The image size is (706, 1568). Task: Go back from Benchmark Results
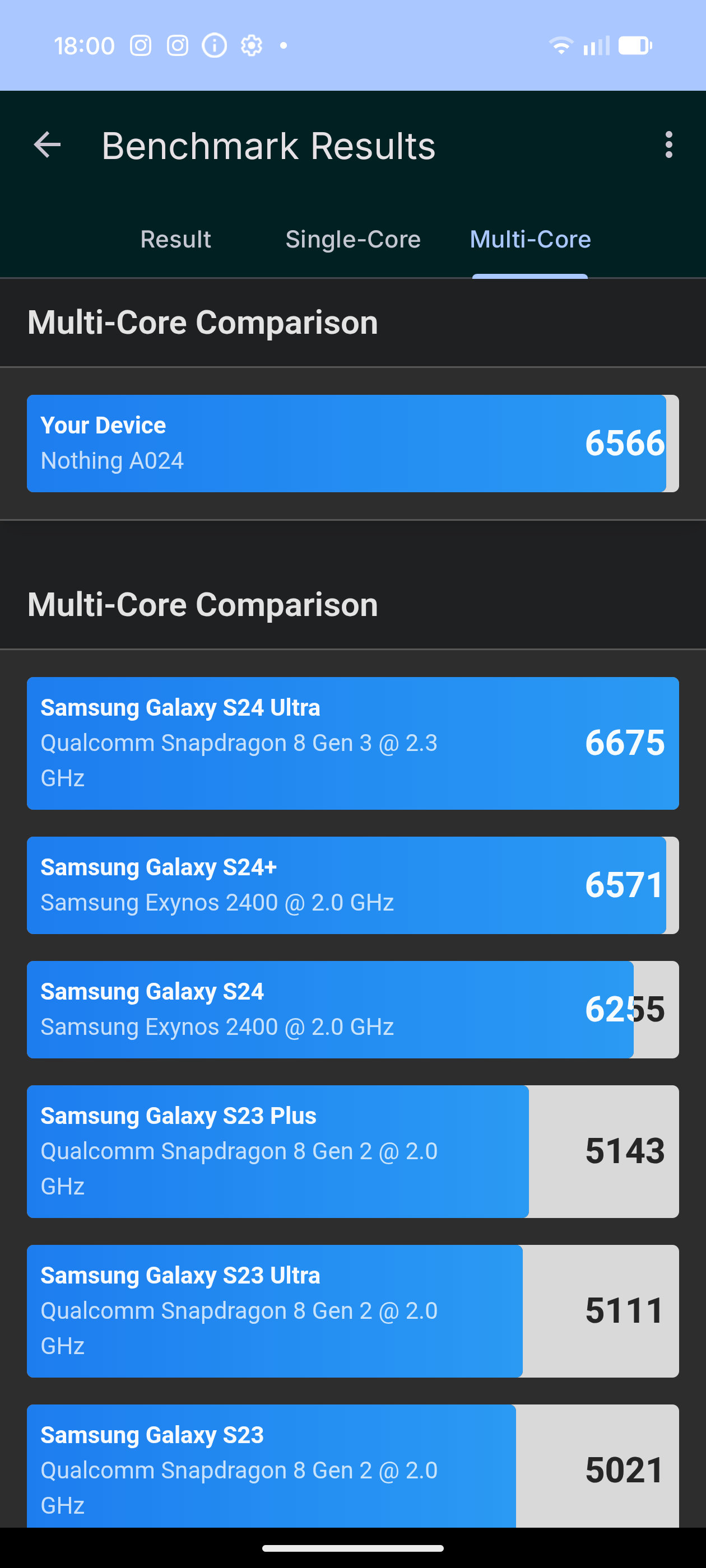pos(48,146)
